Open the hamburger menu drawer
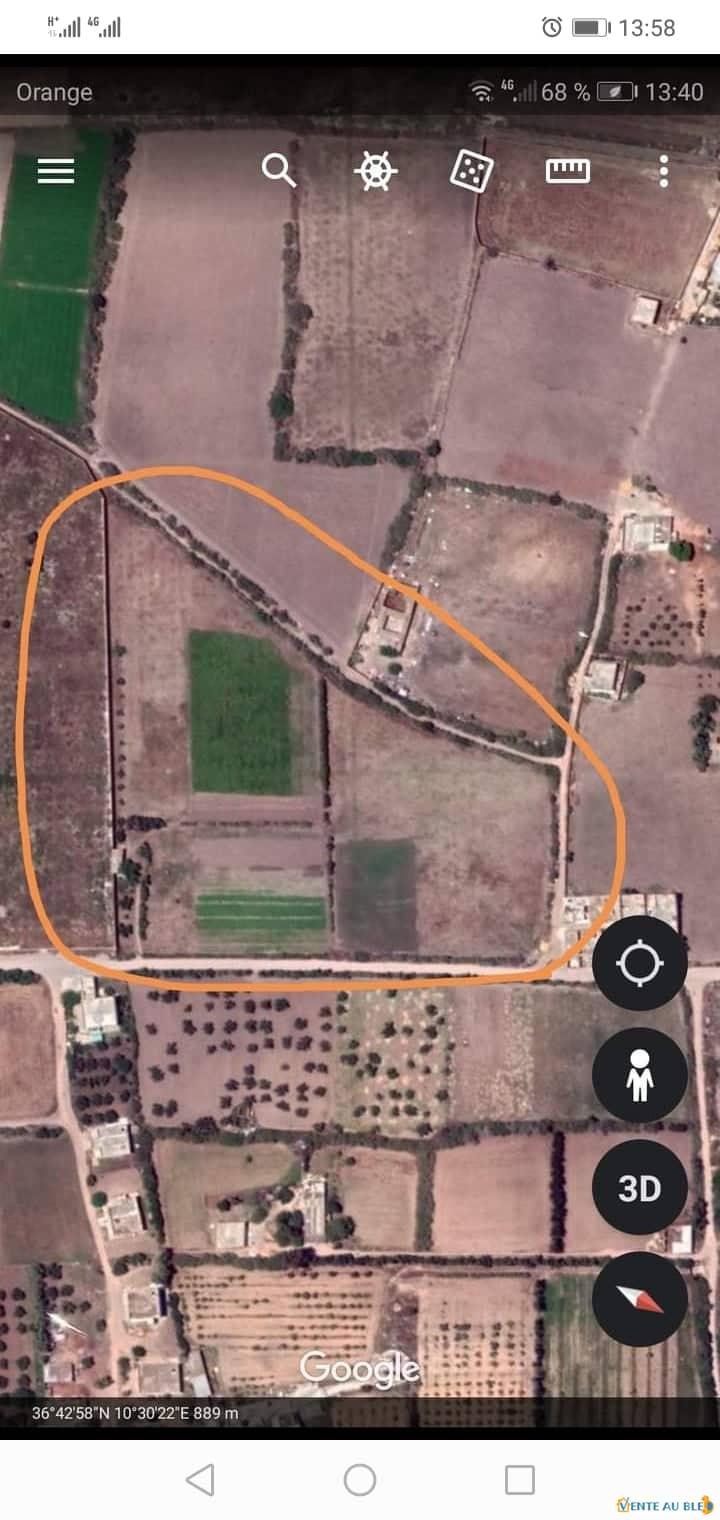 (x=56, y=171)
